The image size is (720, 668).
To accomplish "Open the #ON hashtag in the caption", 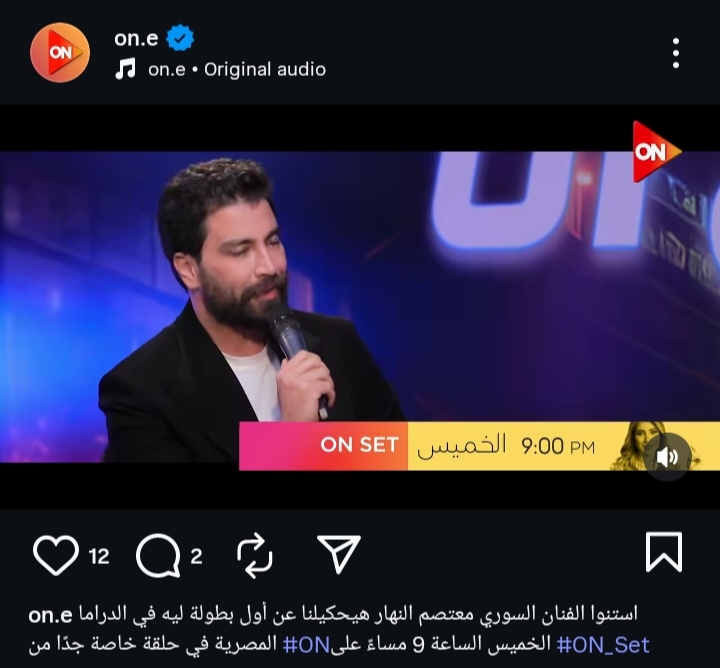I will (x=304, y=645).
